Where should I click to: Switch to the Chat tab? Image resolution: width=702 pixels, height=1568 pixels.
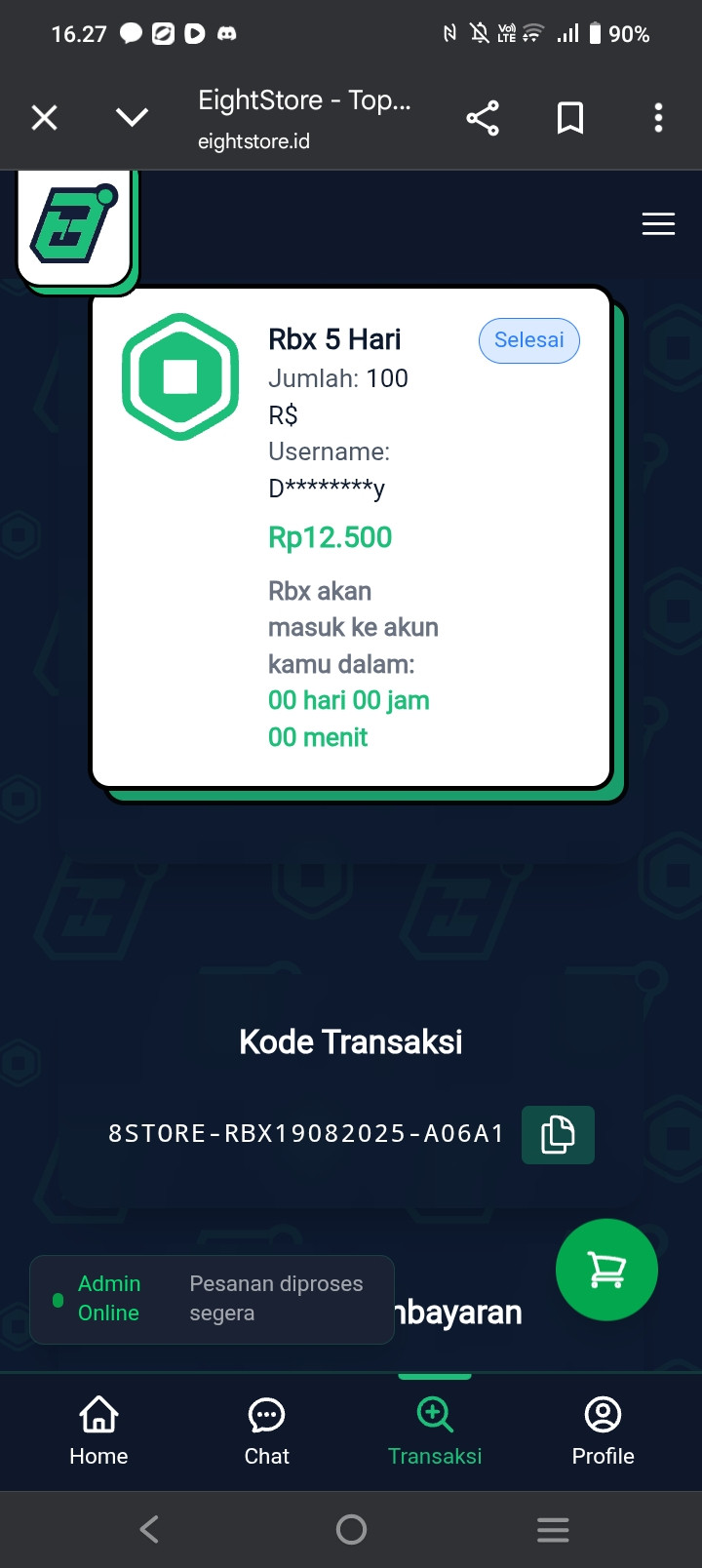click(x=266, y=1430)
